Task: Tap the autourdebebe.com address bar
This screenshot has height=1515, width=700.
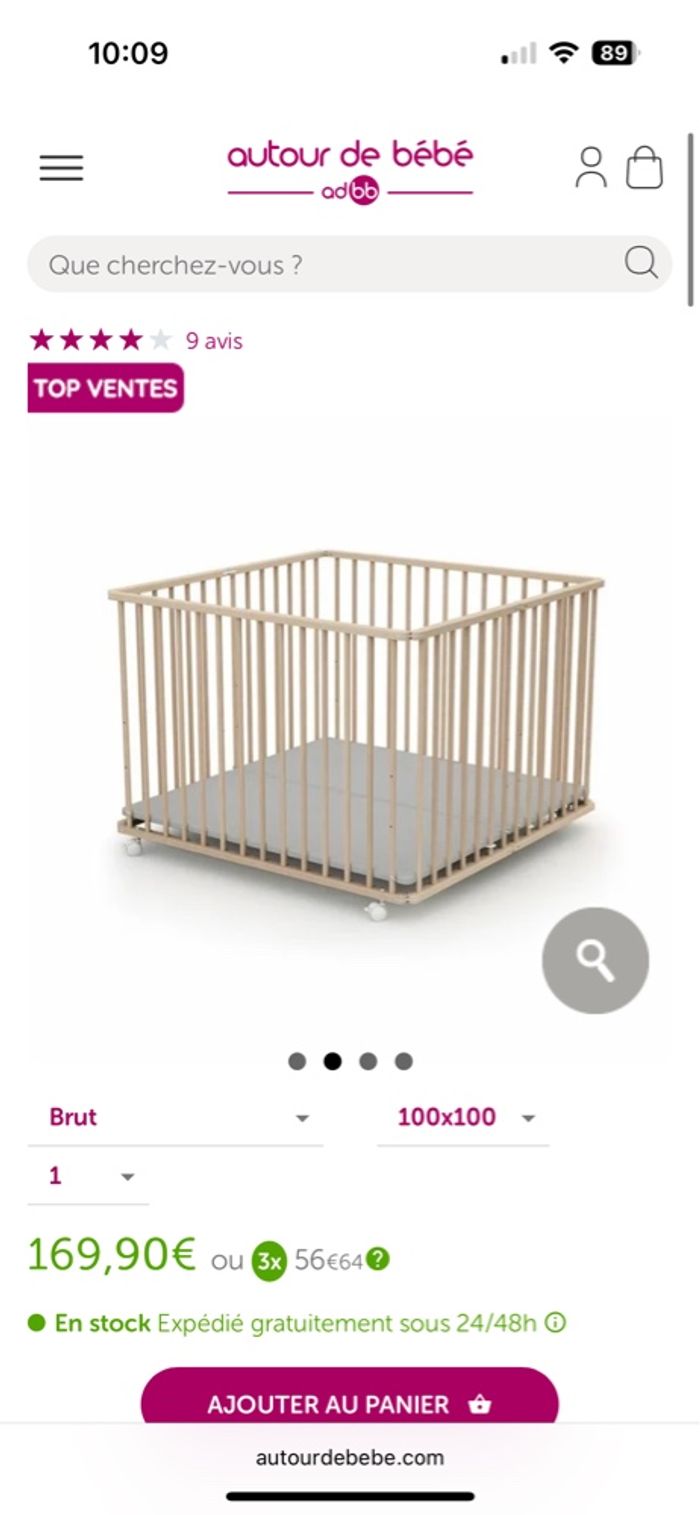Action: click(x=349, y=1457)
